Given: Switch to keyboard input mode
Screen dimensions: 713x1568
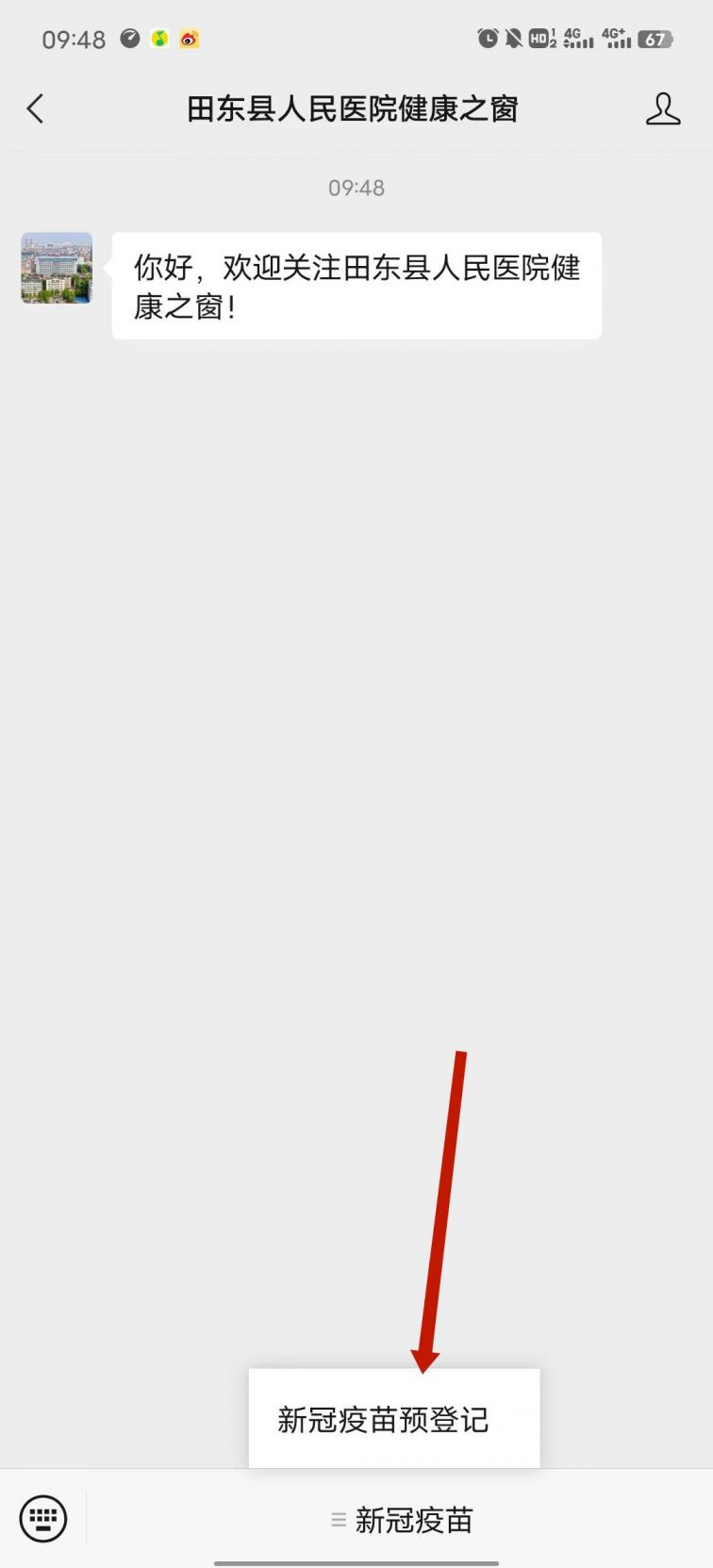Looking at the screenshot, I should pyautogui.click(x=43, y=1519).
